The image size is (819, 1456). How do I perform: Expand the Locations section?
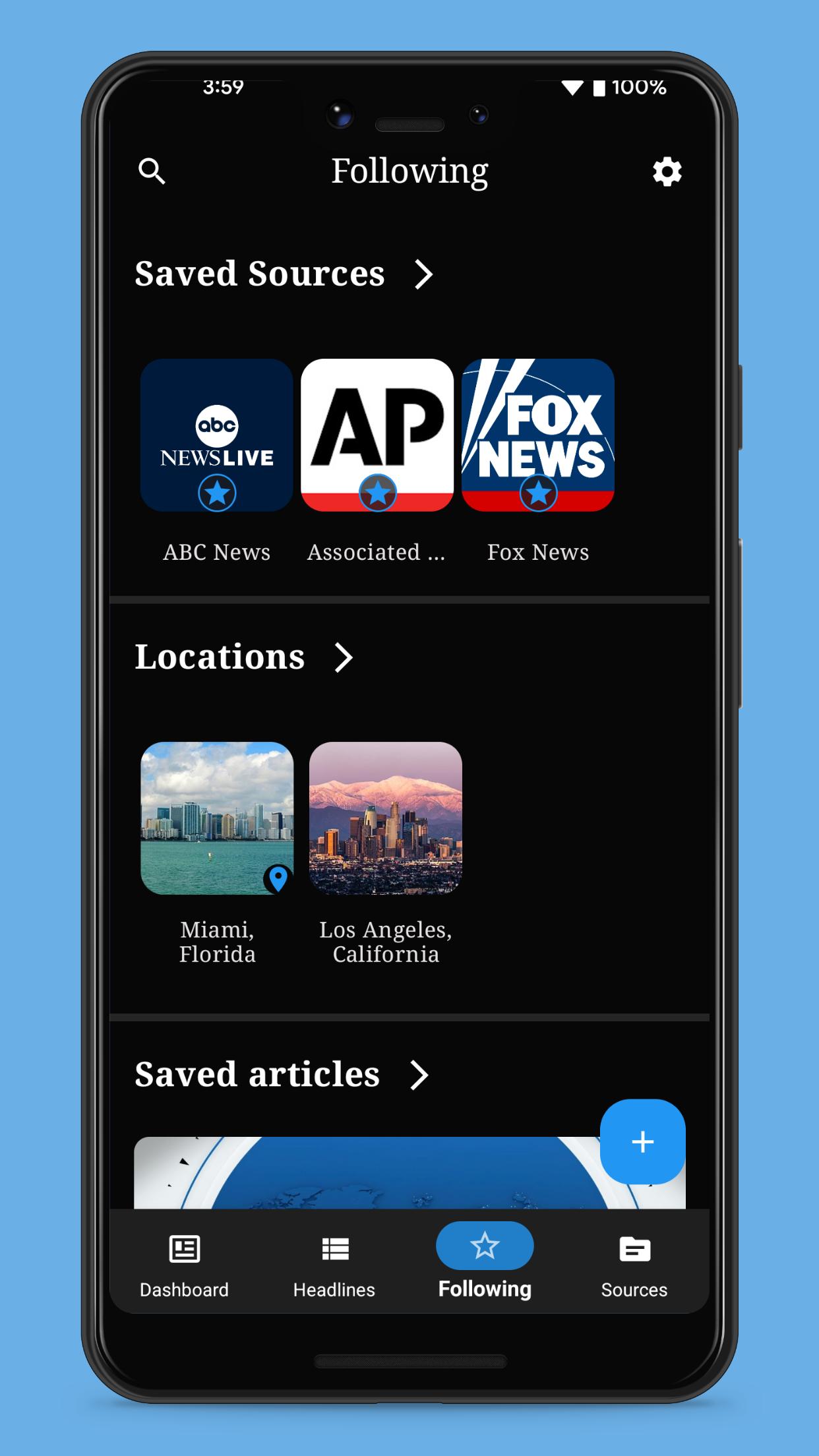344,657
